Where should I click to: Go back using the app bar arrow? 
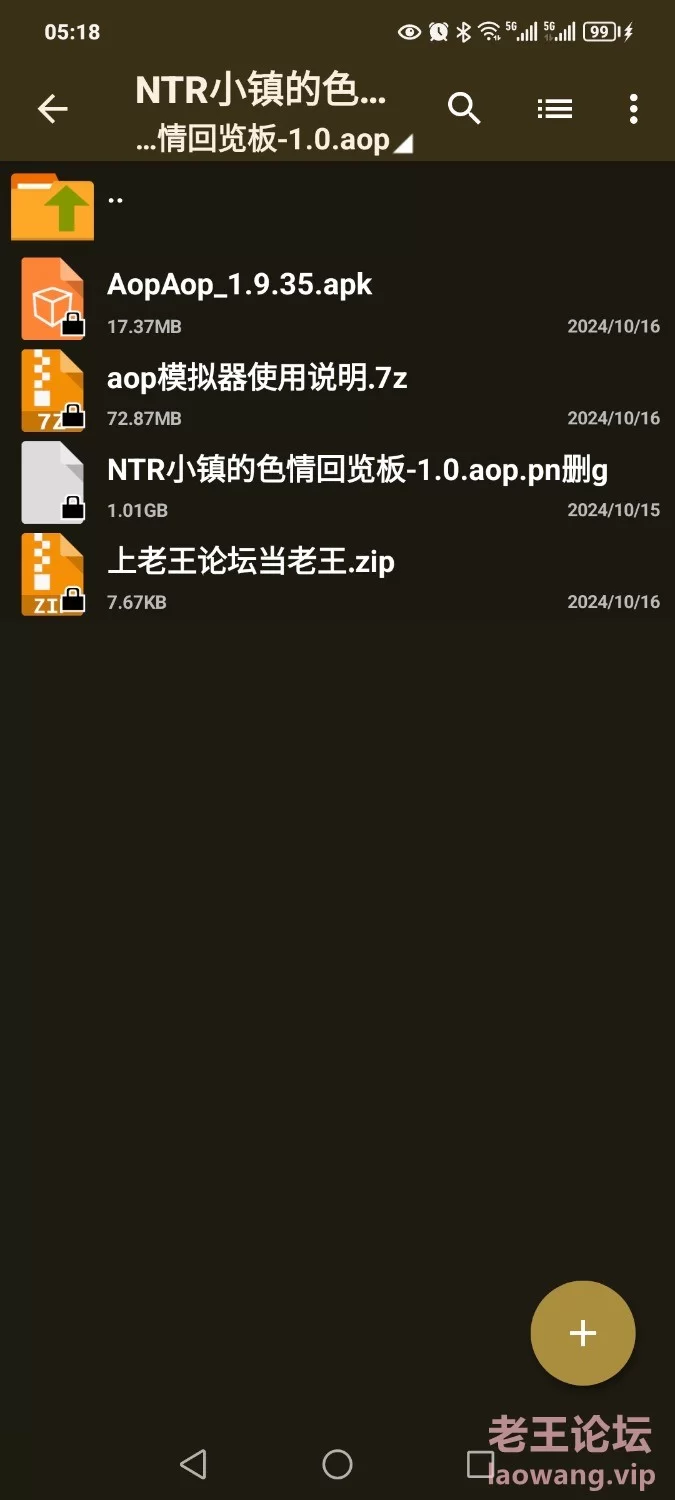[x=52, y=108]
